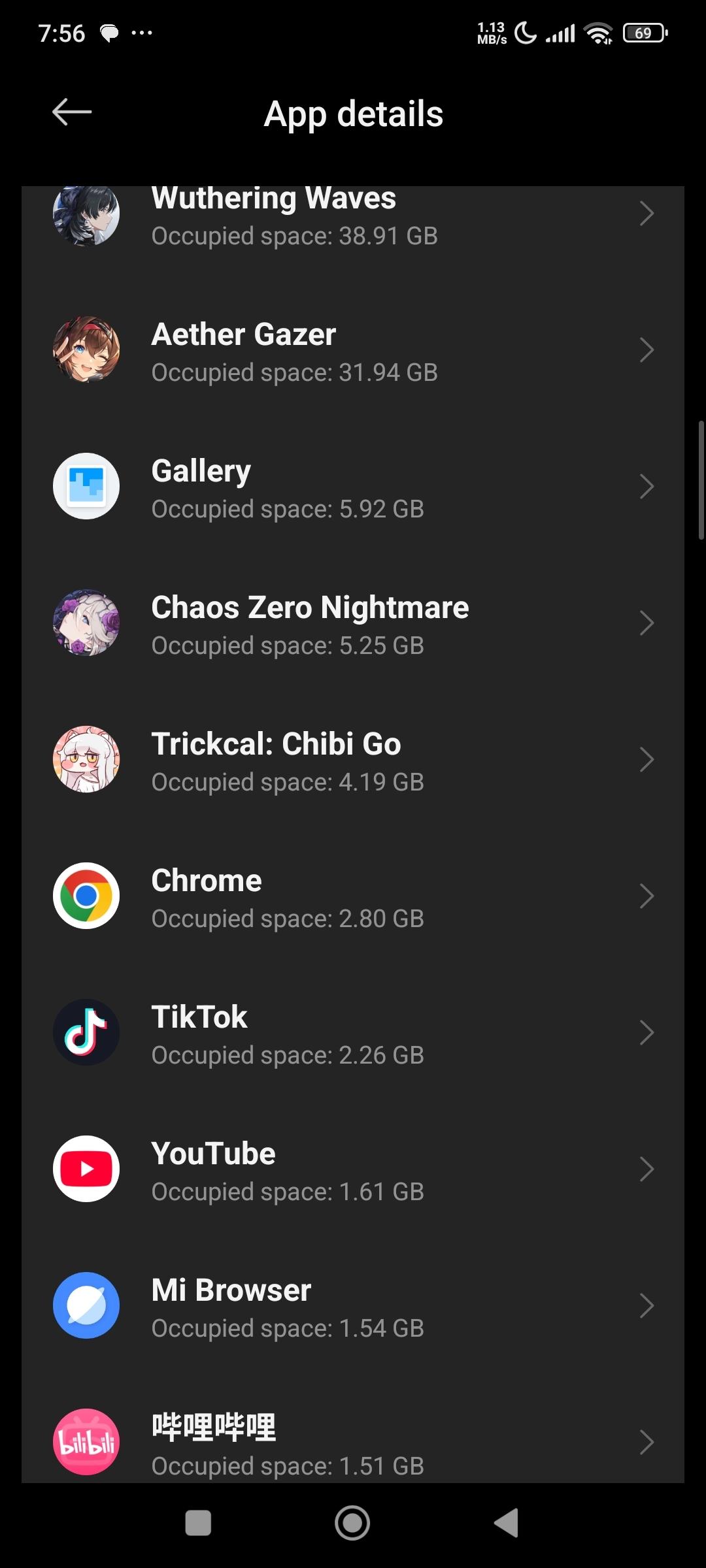Viewport: 706px width, 1568px height.
Task: Tap the system home button
Action: [352, 1523]
